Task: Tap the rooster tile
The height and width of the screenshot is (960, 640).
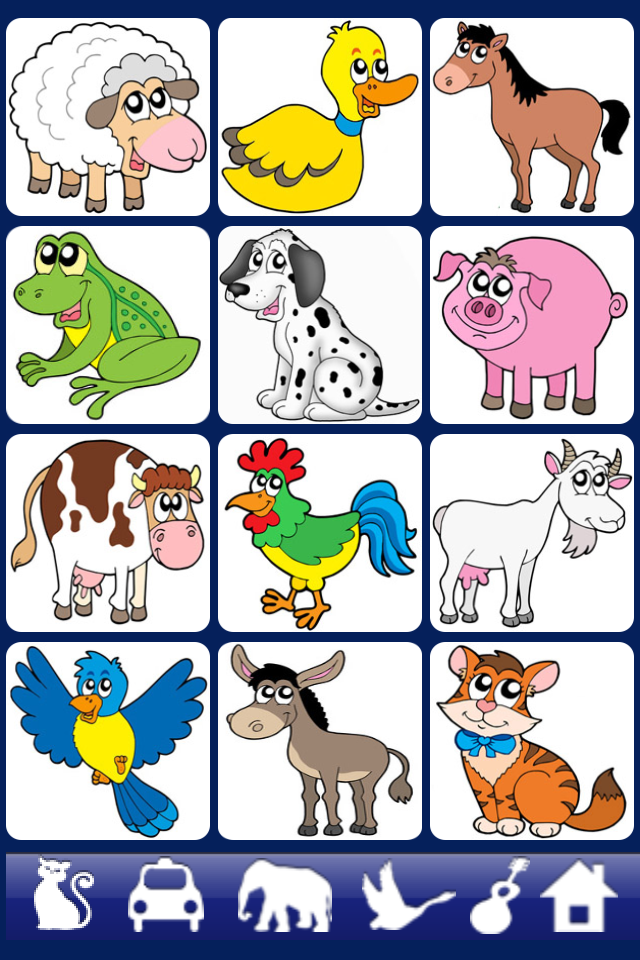Action: pyautogui.click(x=320, y=533)
